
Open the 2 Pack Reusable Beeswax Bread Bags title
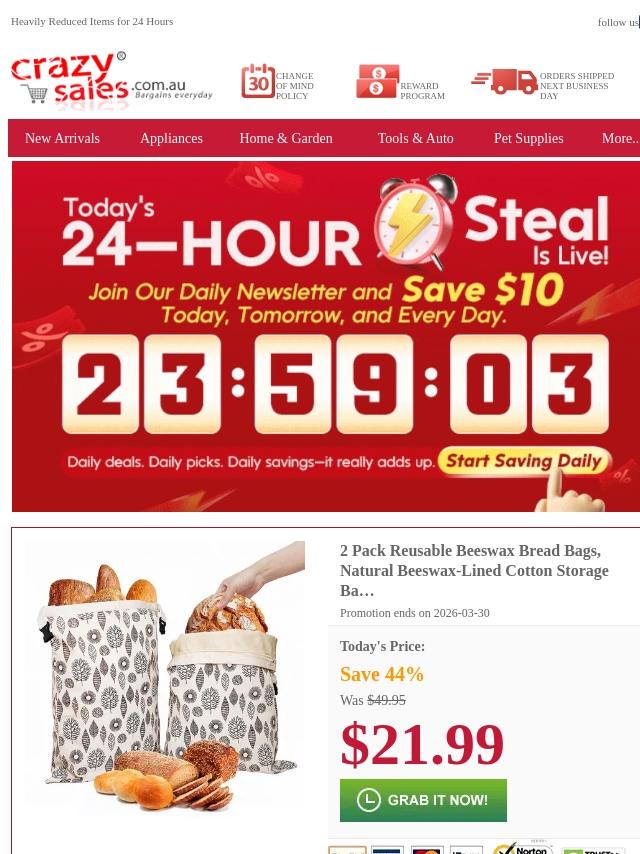click(474, 570)
